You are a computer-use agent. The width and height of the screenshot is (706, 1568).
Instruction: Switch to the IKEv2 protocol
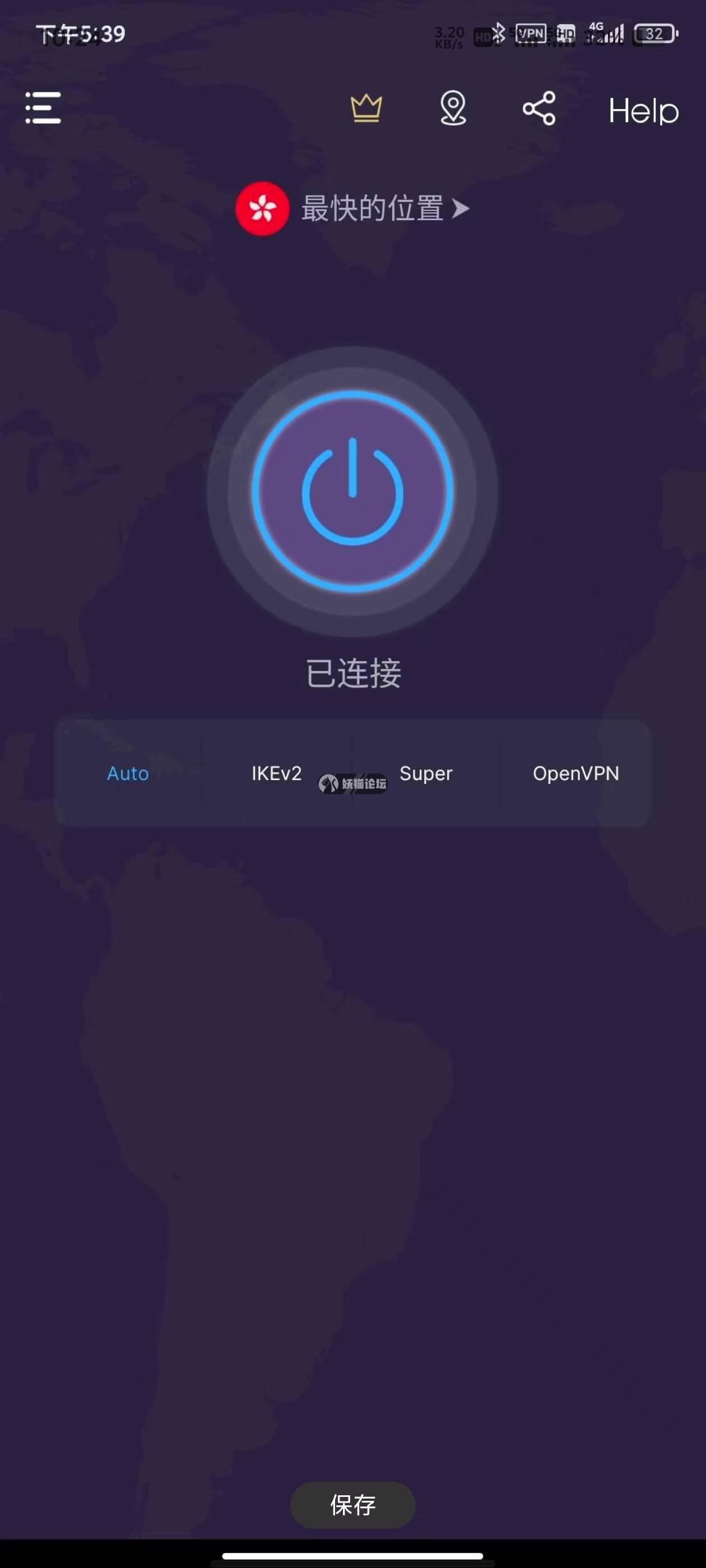[x=277, y=773]
